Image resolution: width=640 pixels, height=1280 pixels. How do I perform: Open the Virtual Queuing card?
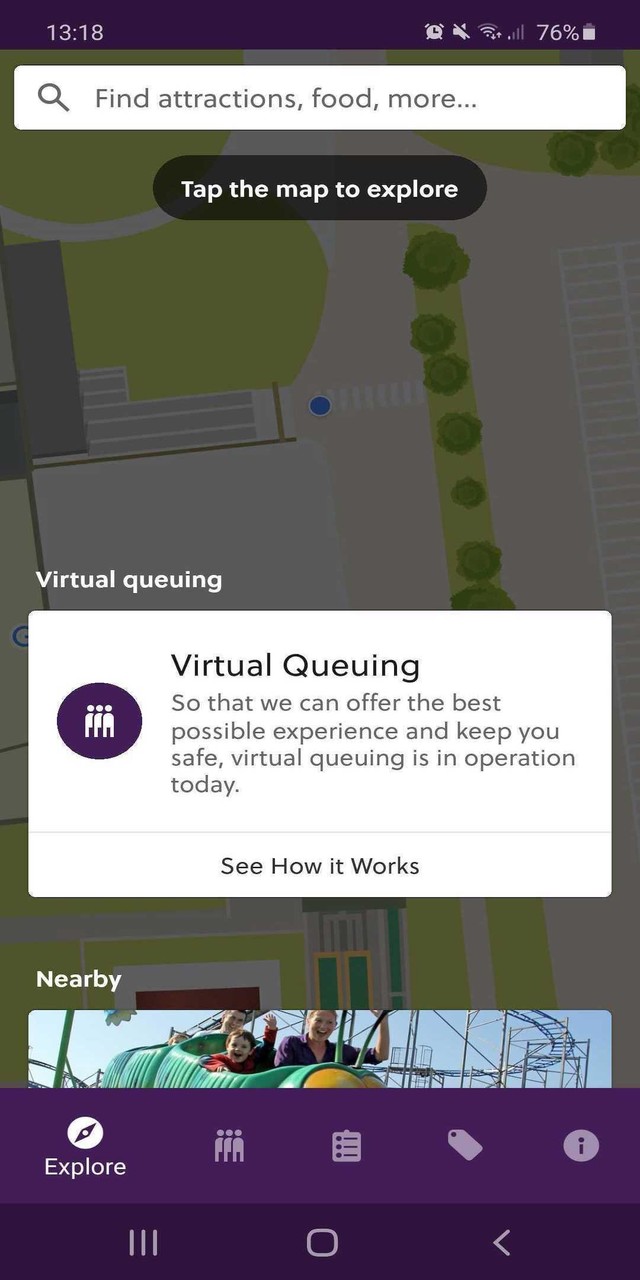(x=320, y=722)
